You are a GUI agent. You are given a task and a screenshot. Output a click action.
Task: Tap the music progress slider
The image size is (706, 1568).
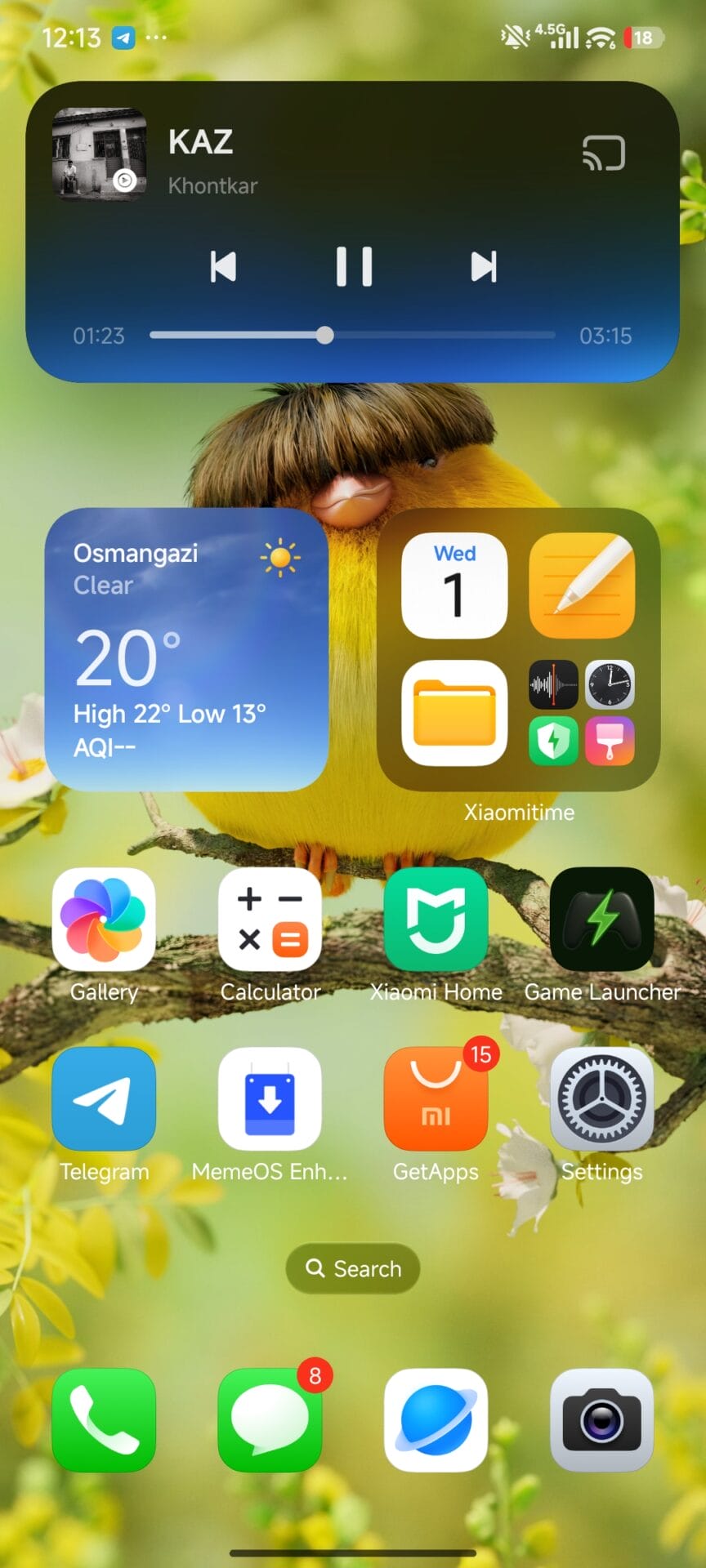(351, 335)
